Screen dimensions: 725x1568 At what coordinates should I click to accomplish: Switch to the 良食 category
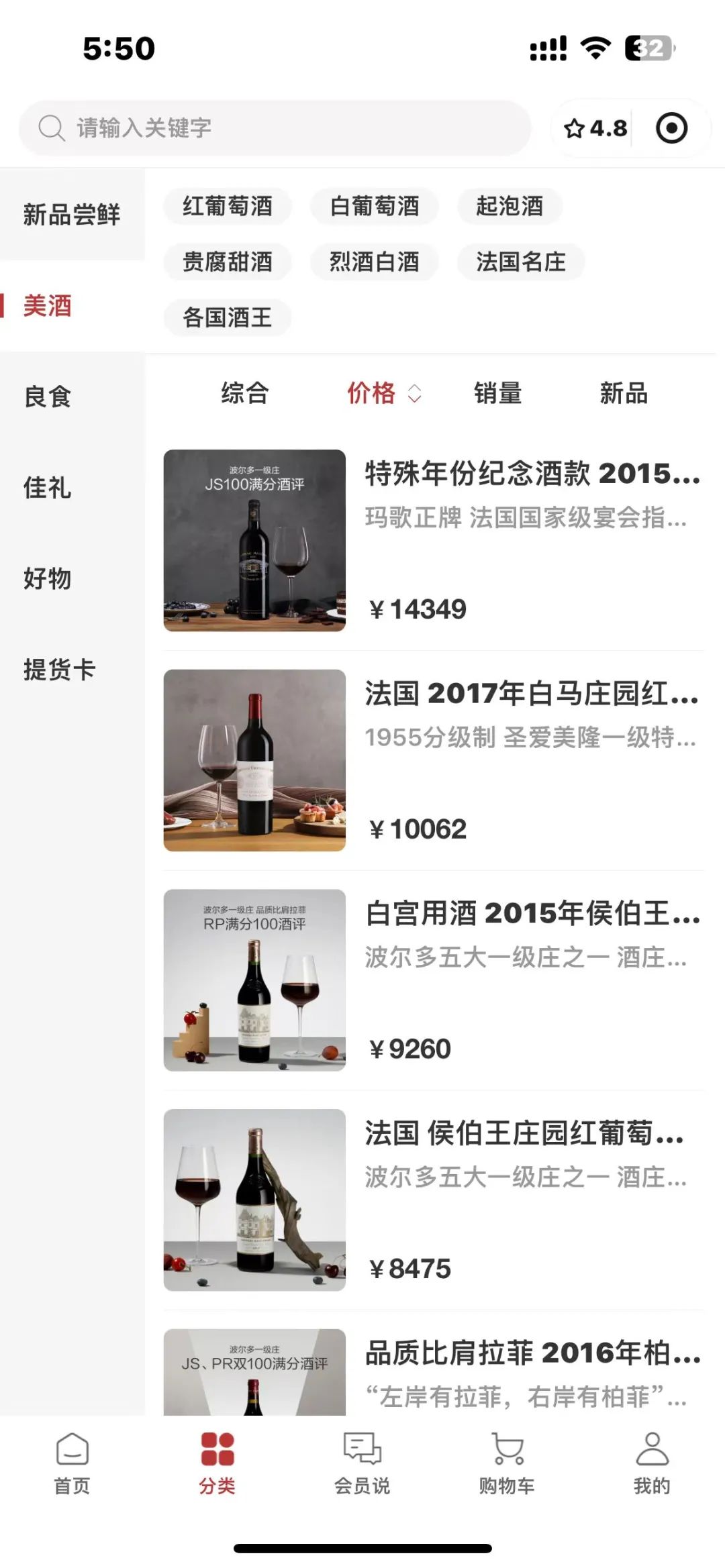click(48, 397)
